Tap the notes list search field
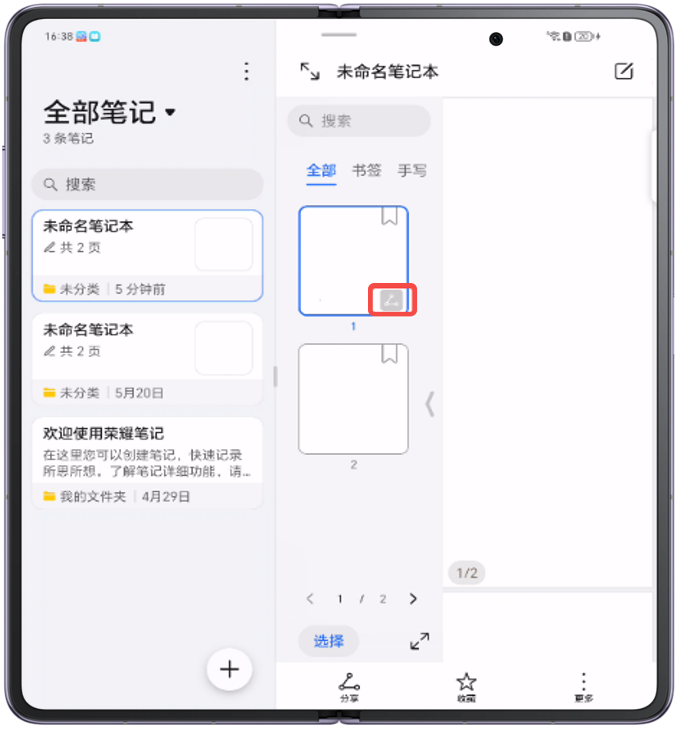 [x=147, y=185]
